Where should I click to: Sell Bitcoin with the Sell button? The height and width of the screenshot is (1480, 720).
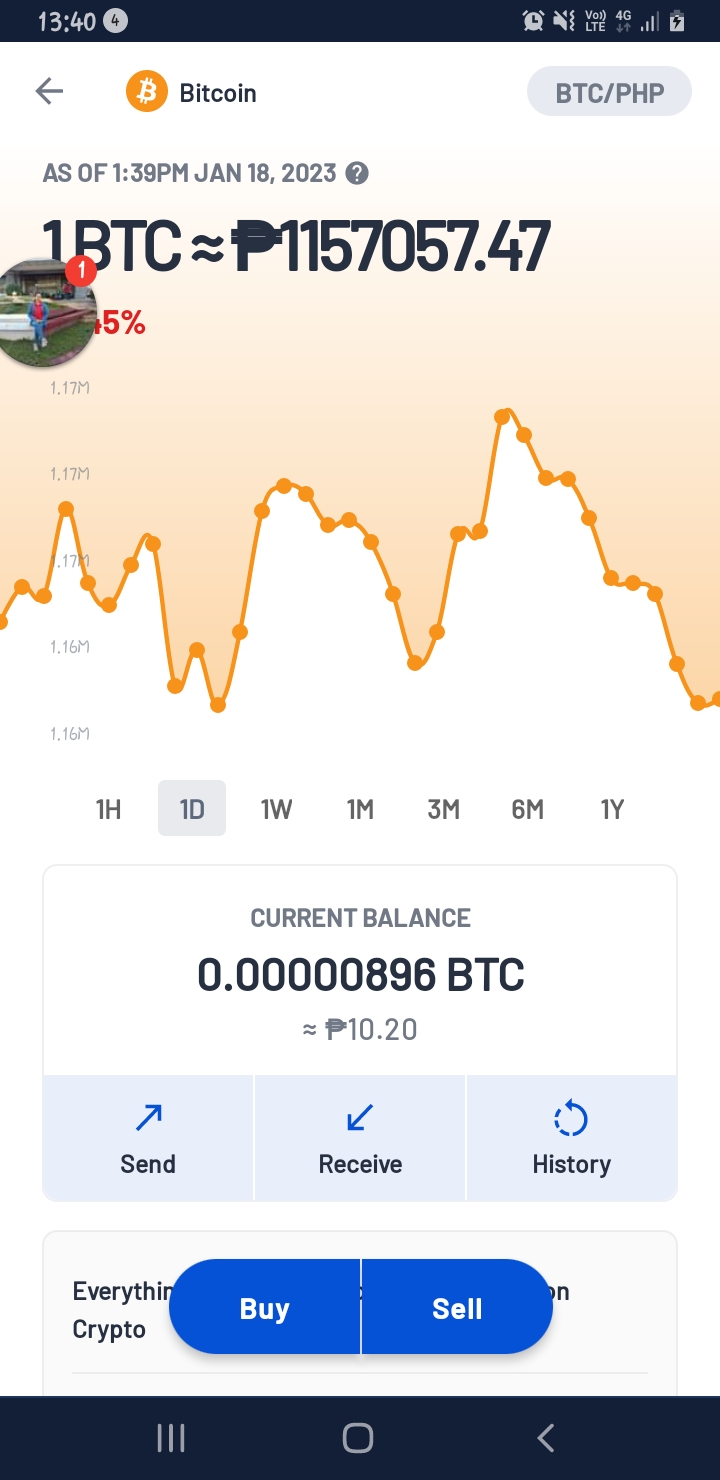pyautogui.click(x=457, y=1307)
